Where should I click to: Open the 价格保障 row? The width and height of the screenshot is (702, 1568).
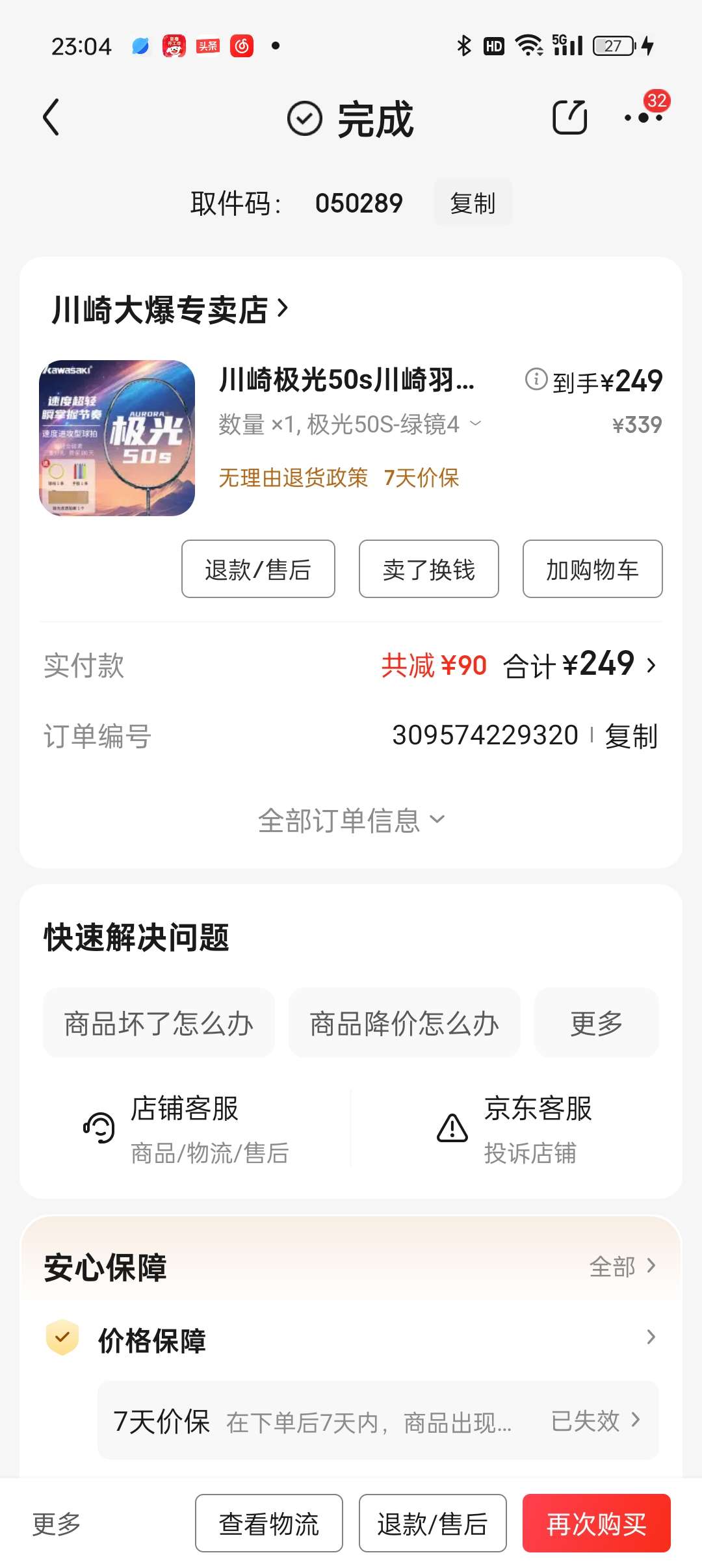click(351, 1339)
